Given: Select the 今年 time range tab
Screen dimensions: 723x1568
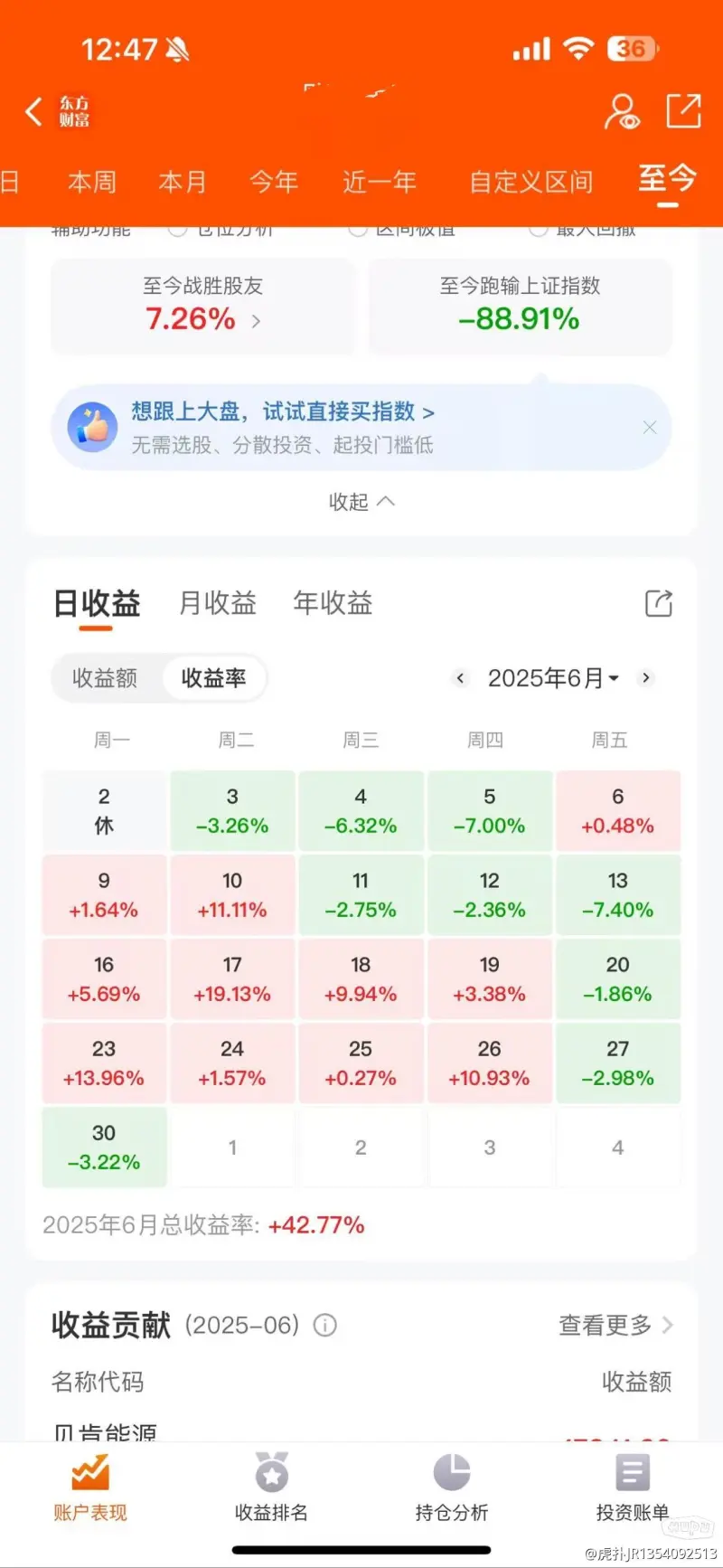Looking at the screenshot, I should [x=274, y=182].
